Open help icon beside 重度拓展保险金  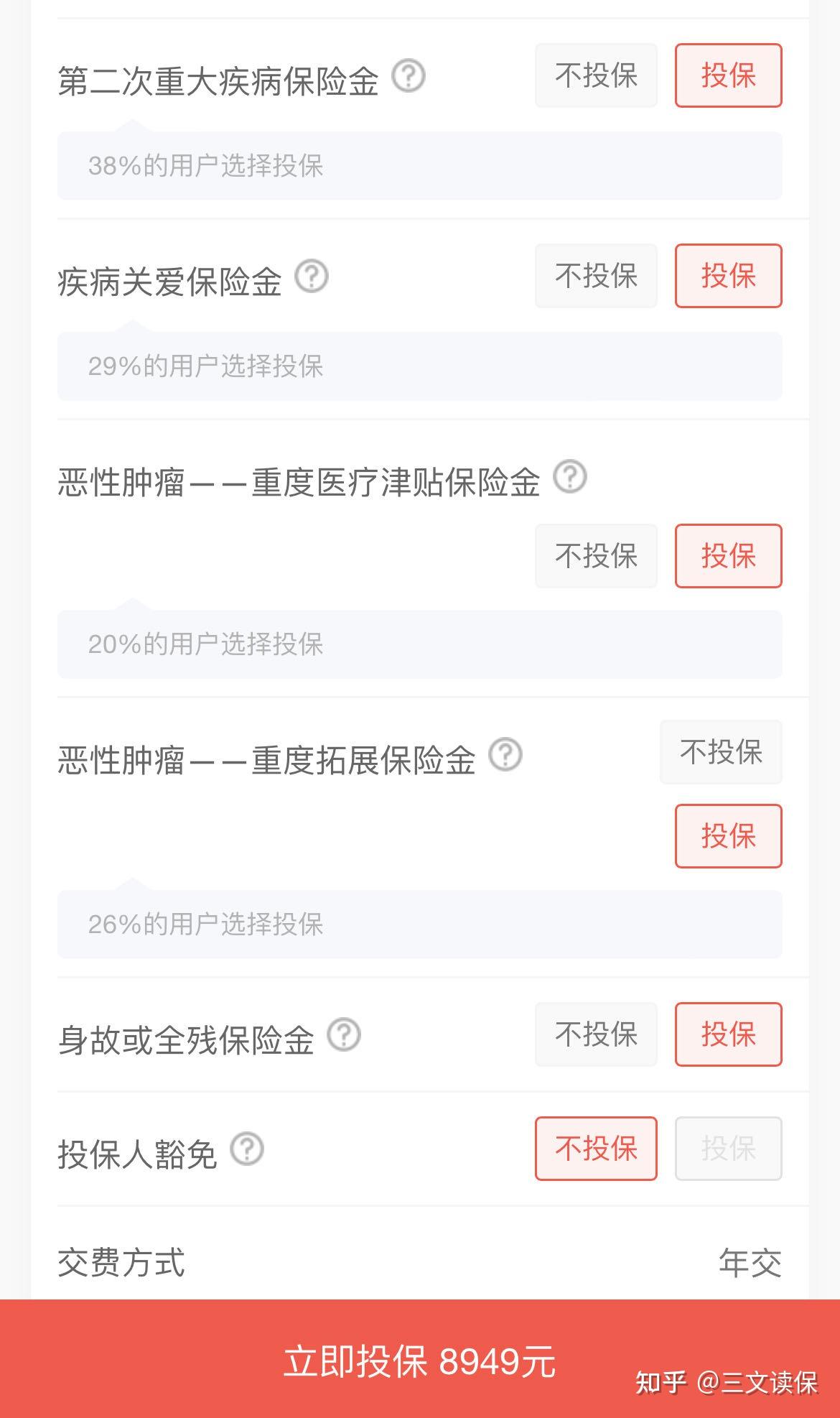coord(505,755)
